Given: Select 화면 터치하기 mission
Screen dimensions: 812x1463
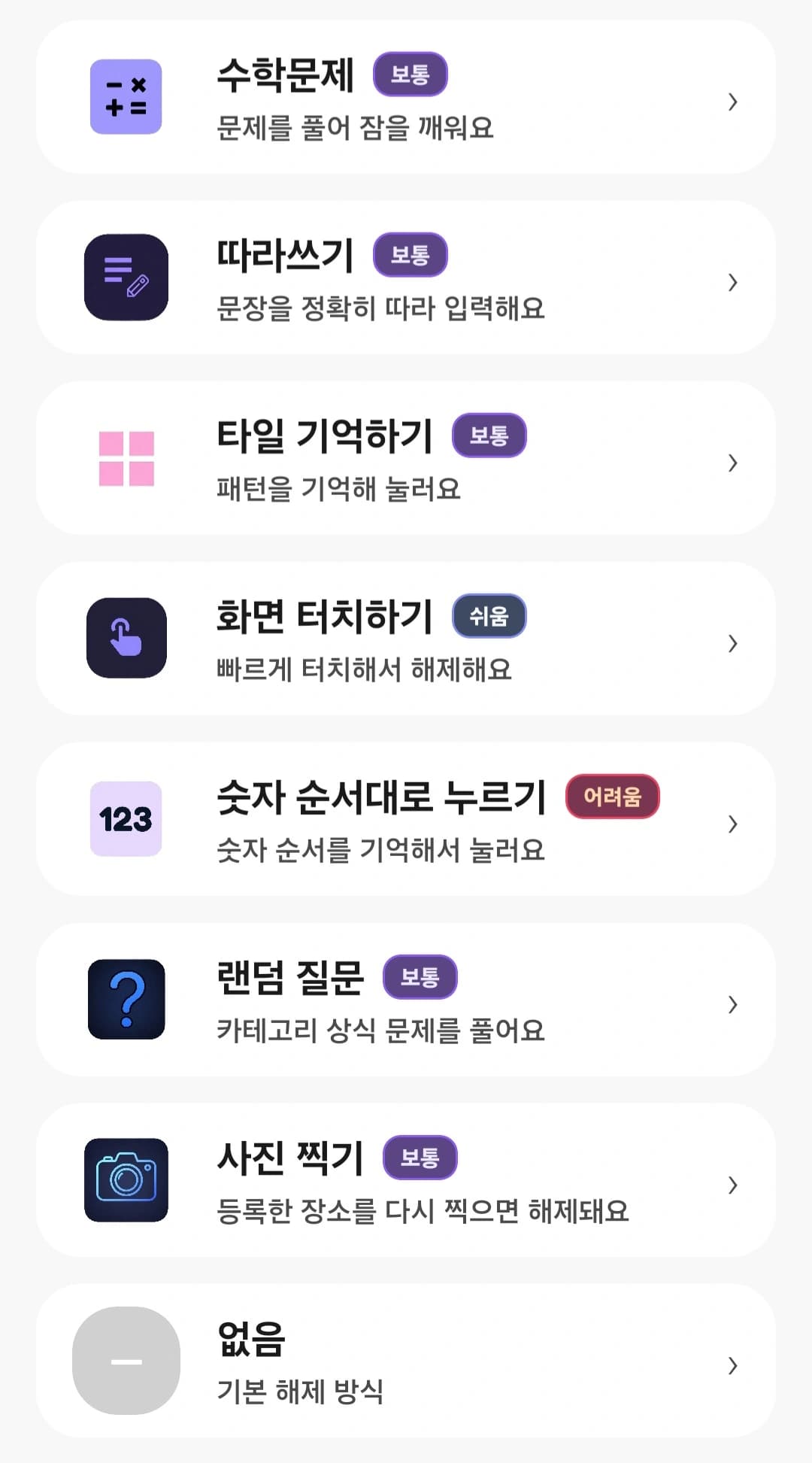Looking at the screenshot, I should [x=406, y=639].
